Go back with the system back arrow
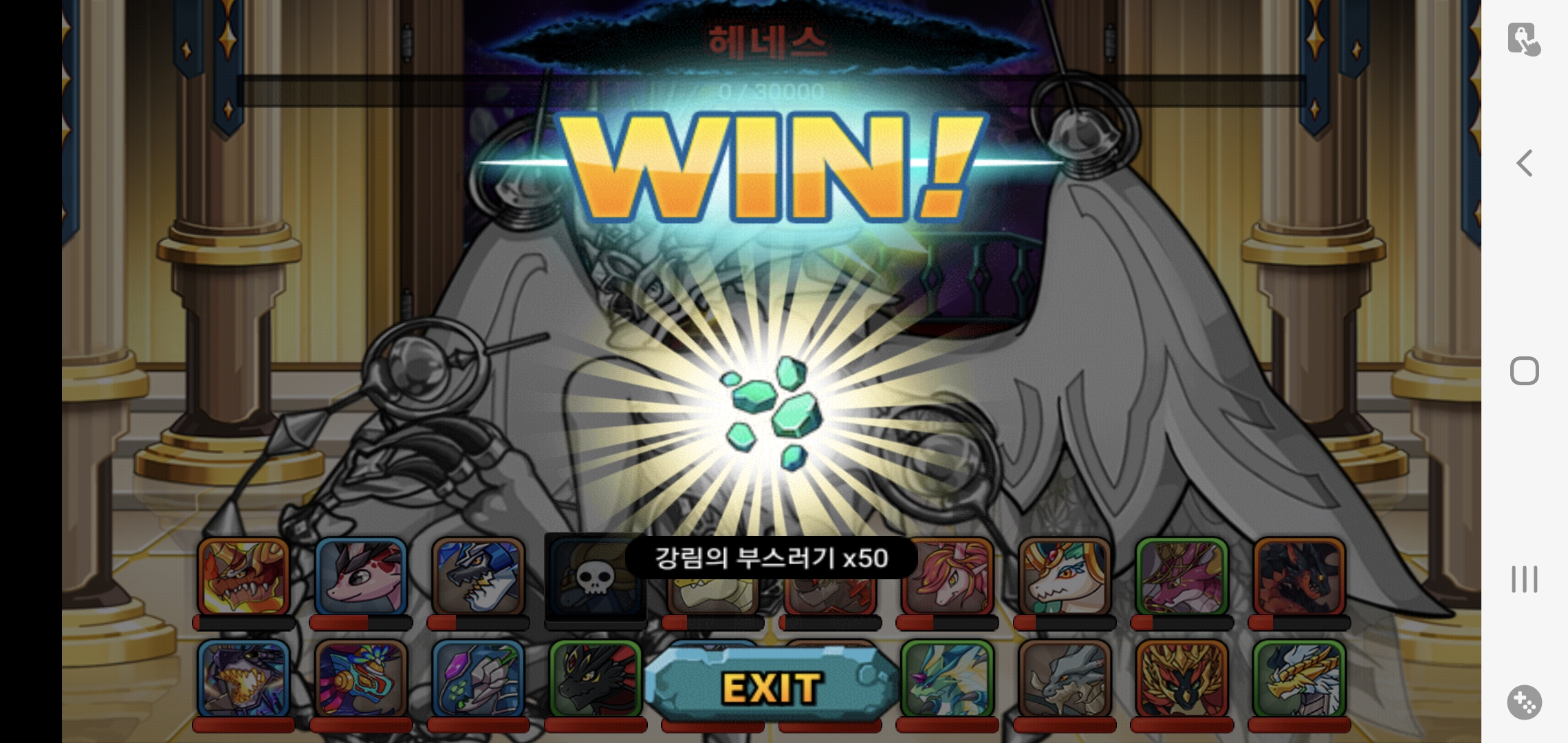The height and width of the screenshot is (743, 1568). click(1524, 164)
